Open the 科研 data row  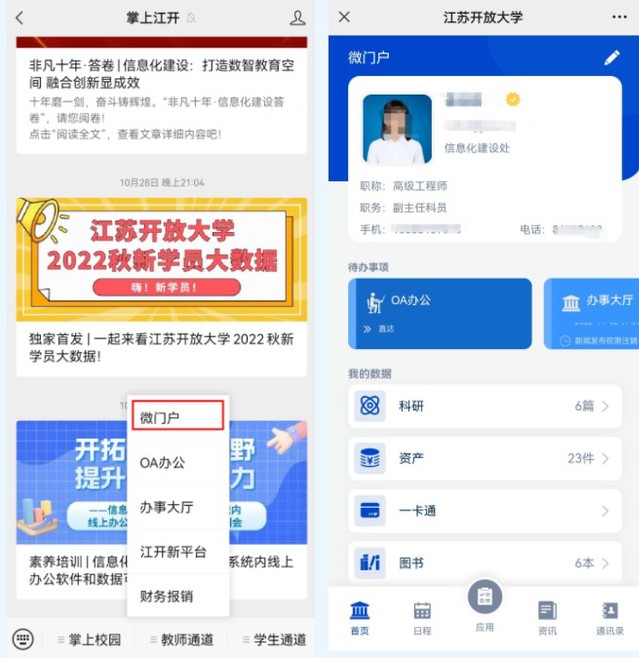coord(485,405)
